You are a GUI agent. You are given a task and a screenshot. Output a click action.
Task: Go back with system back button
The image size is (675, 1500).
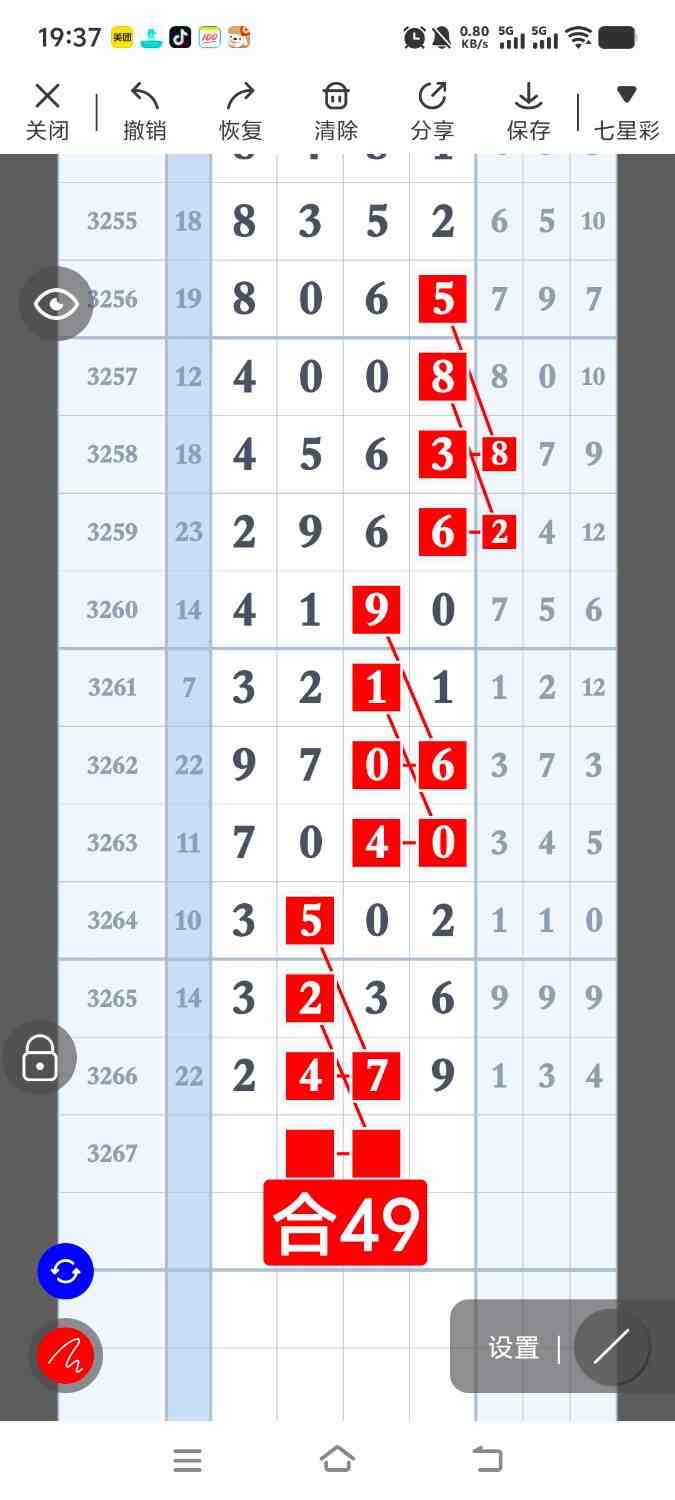[488, 1460]
